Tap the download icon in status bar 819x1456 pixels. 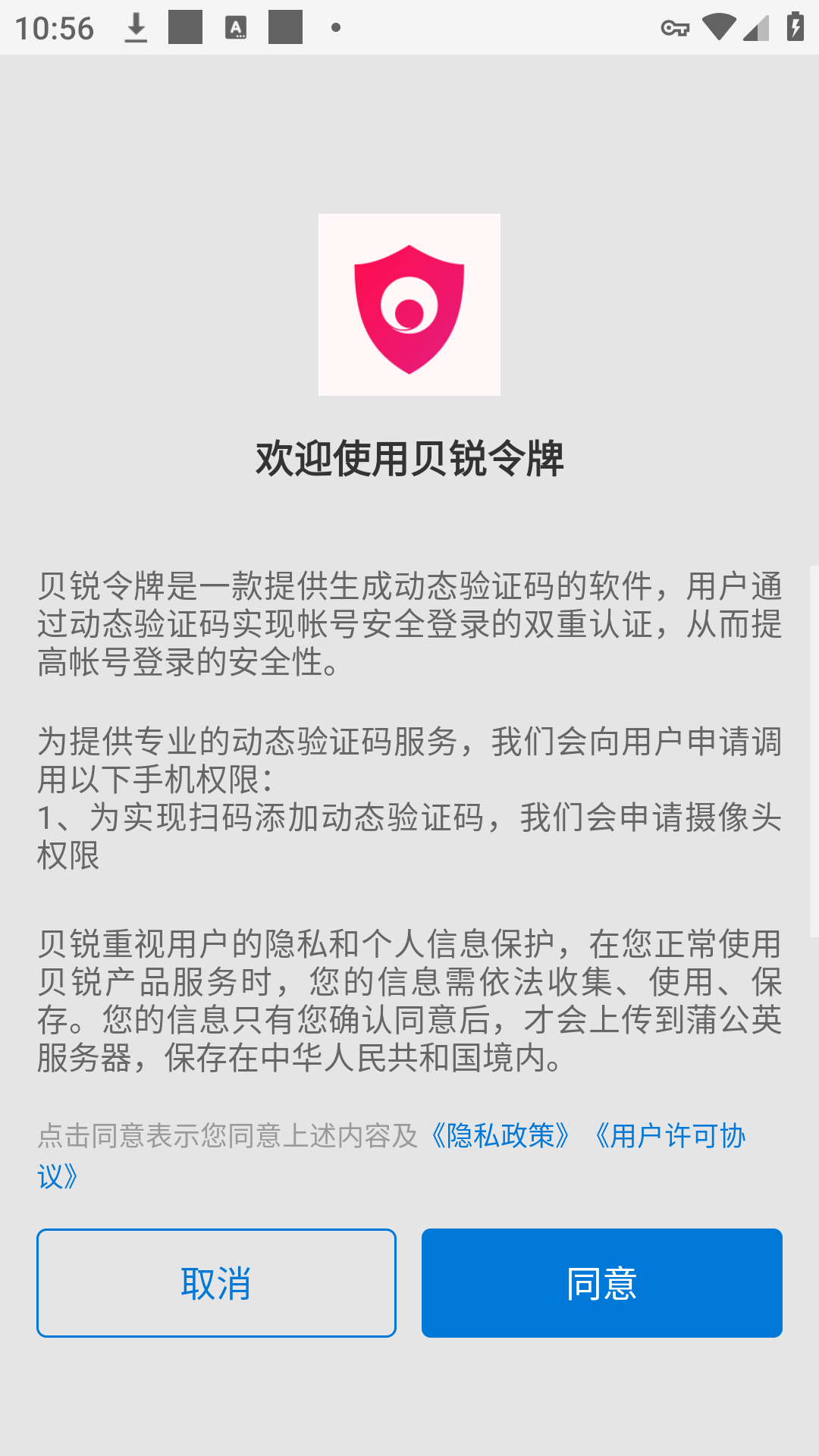136,25
